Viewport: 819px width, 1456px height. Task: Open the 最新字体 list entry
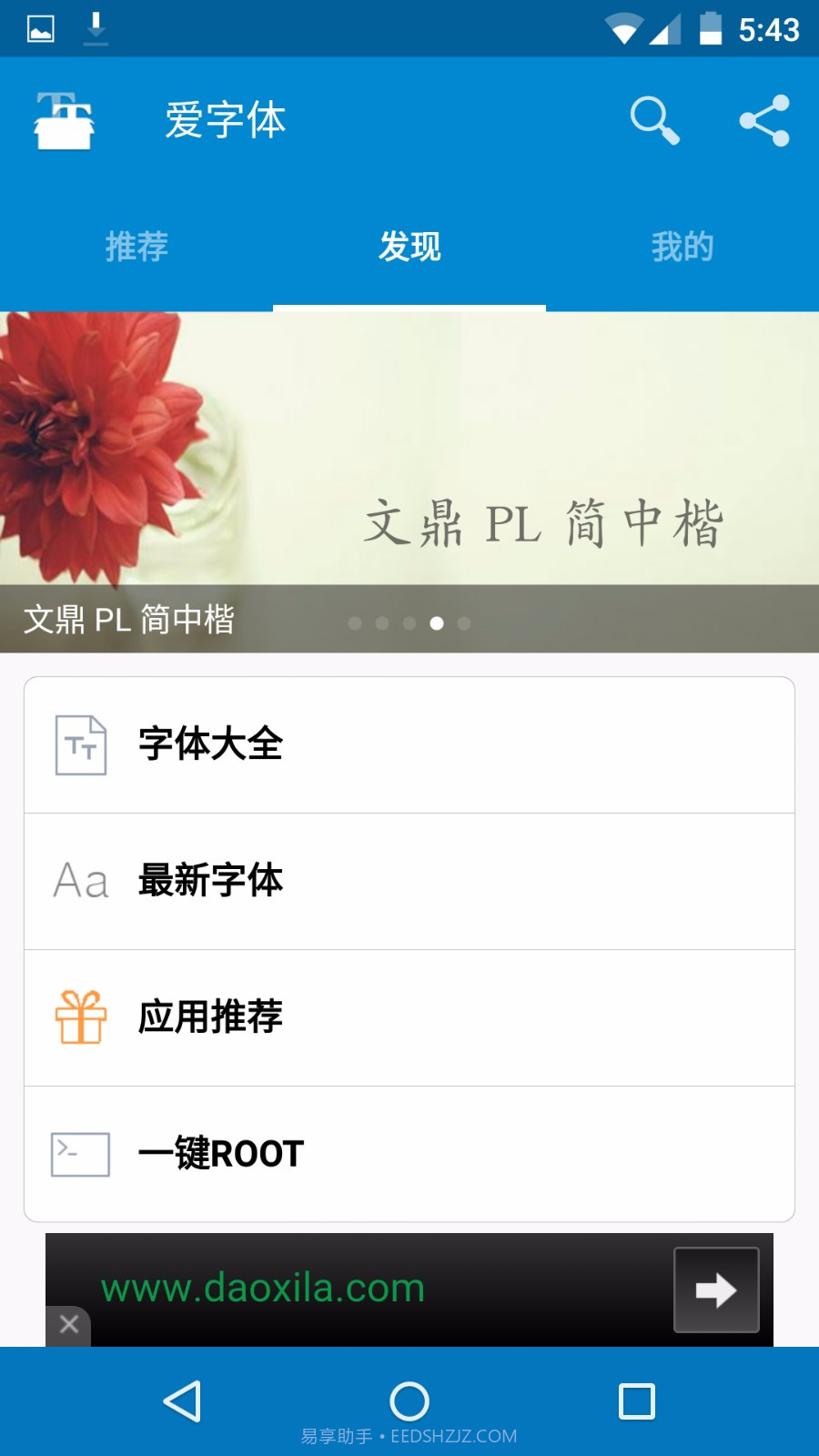click(x=210, y=881)
